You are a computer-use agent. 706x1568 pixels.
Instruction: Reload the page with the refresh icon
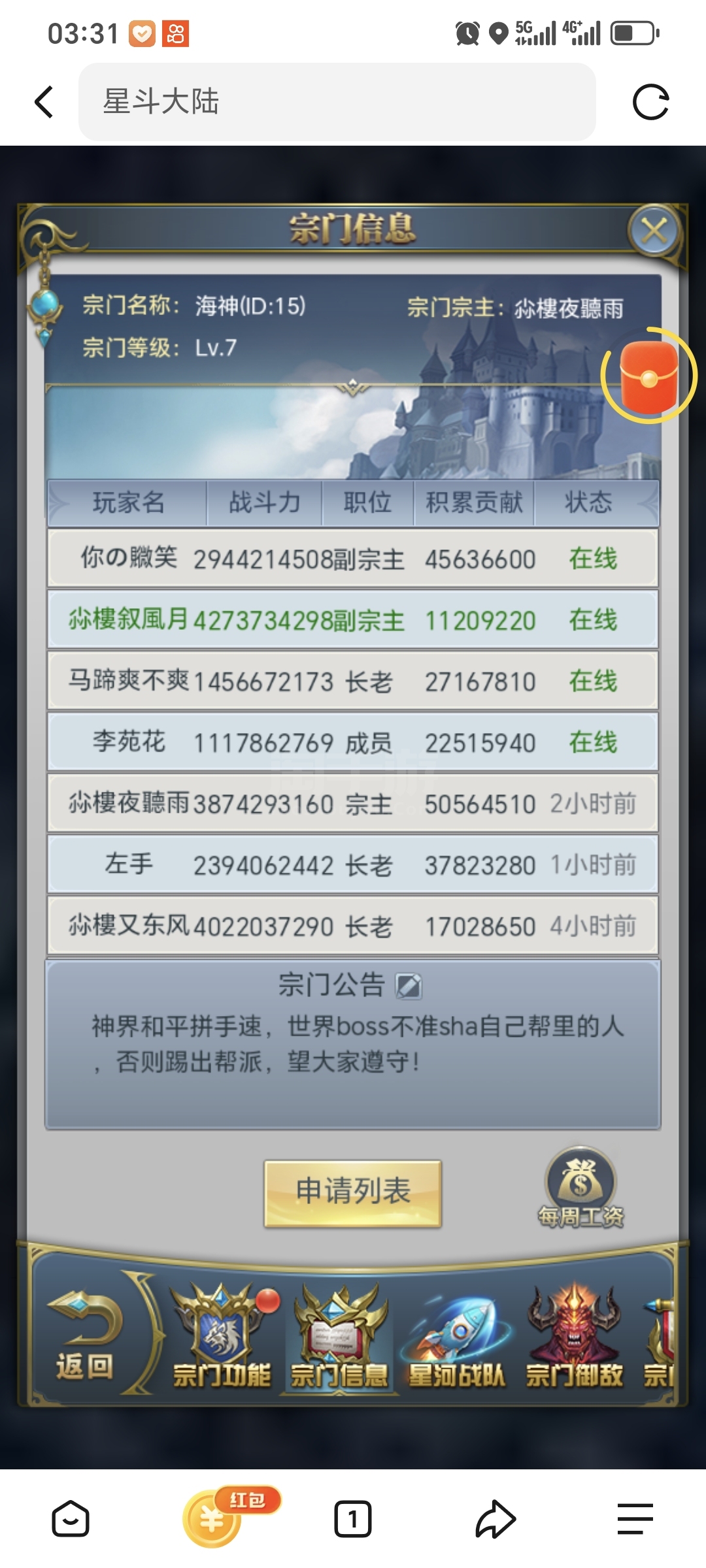pyautogui.click(x=651, y=102)
